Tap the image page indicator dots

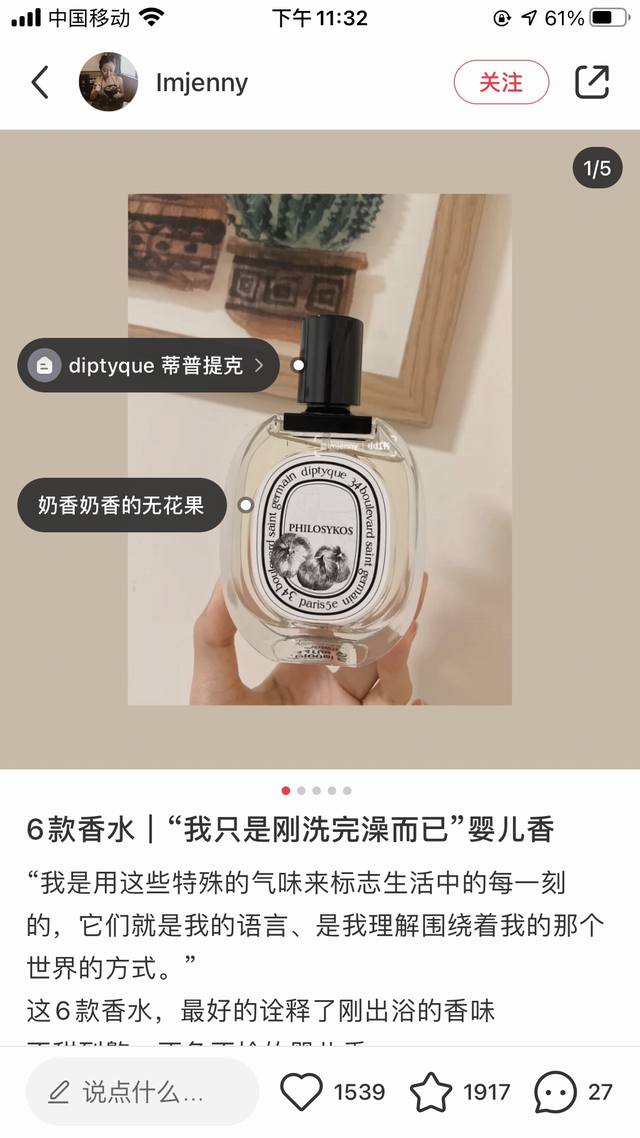pos(316,790)
